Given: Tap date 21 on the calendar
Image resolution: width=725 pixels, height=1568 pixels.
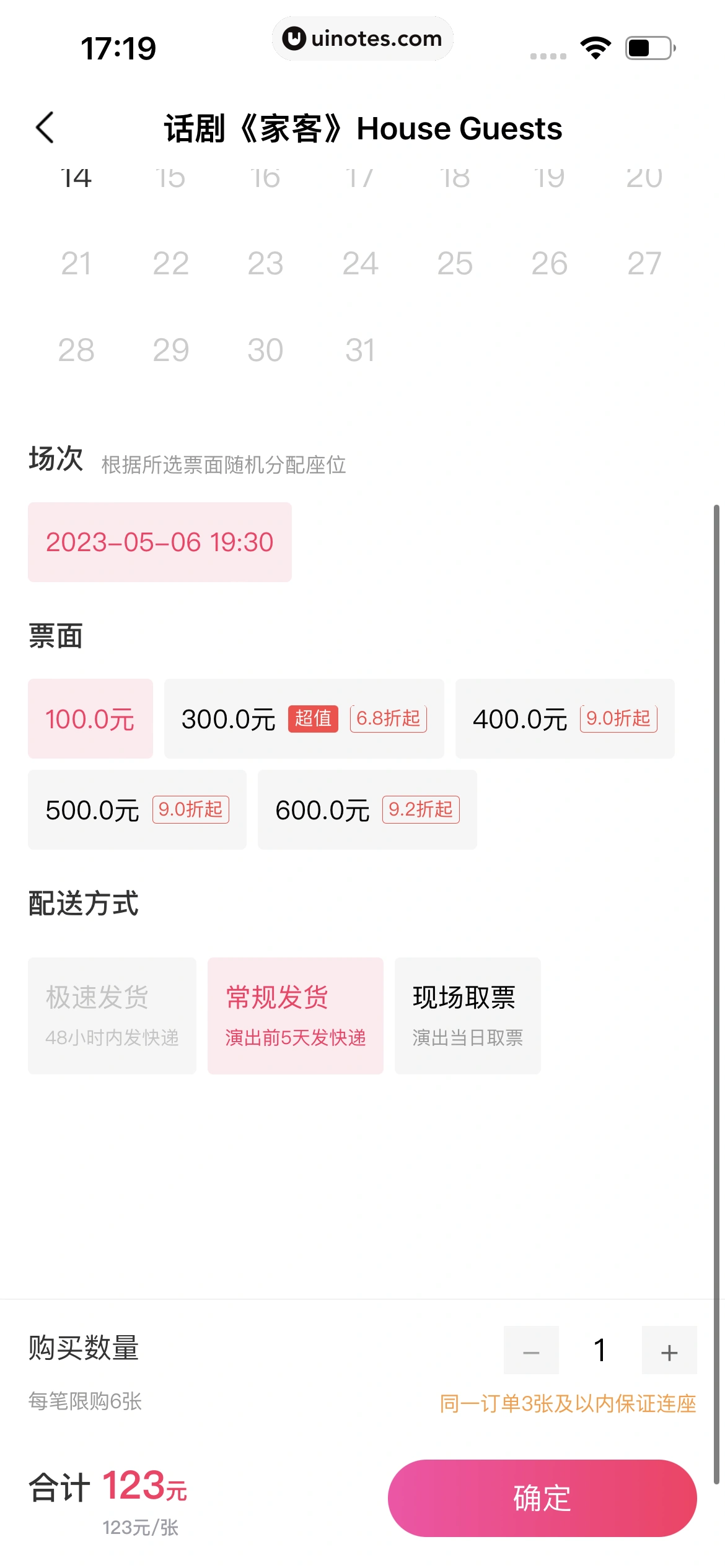Looking at the screenshot, I should (74, 263).
